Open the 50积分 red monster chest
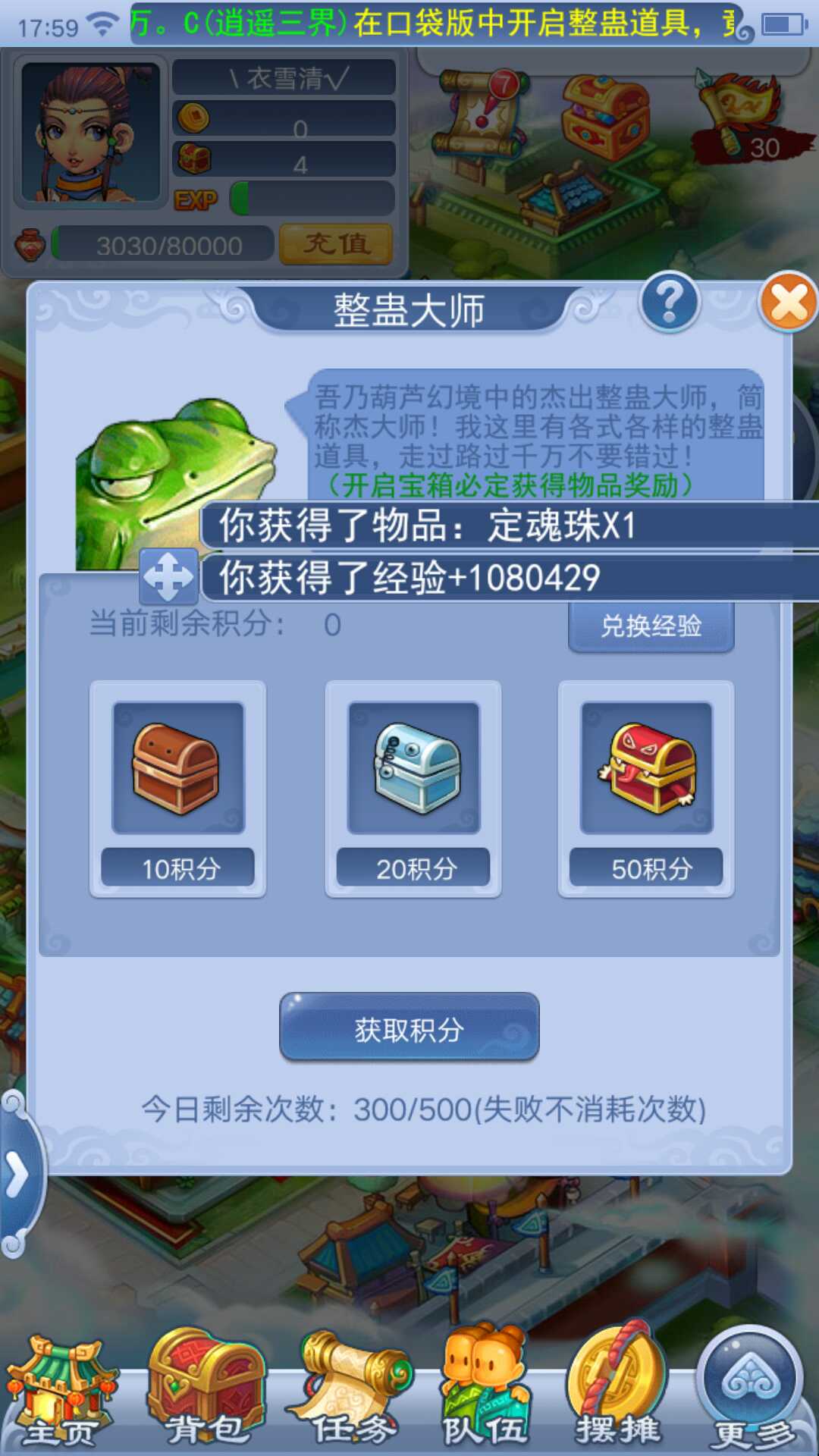The height and width of the screenshot is (1456, 819). (x=646, y=769)
